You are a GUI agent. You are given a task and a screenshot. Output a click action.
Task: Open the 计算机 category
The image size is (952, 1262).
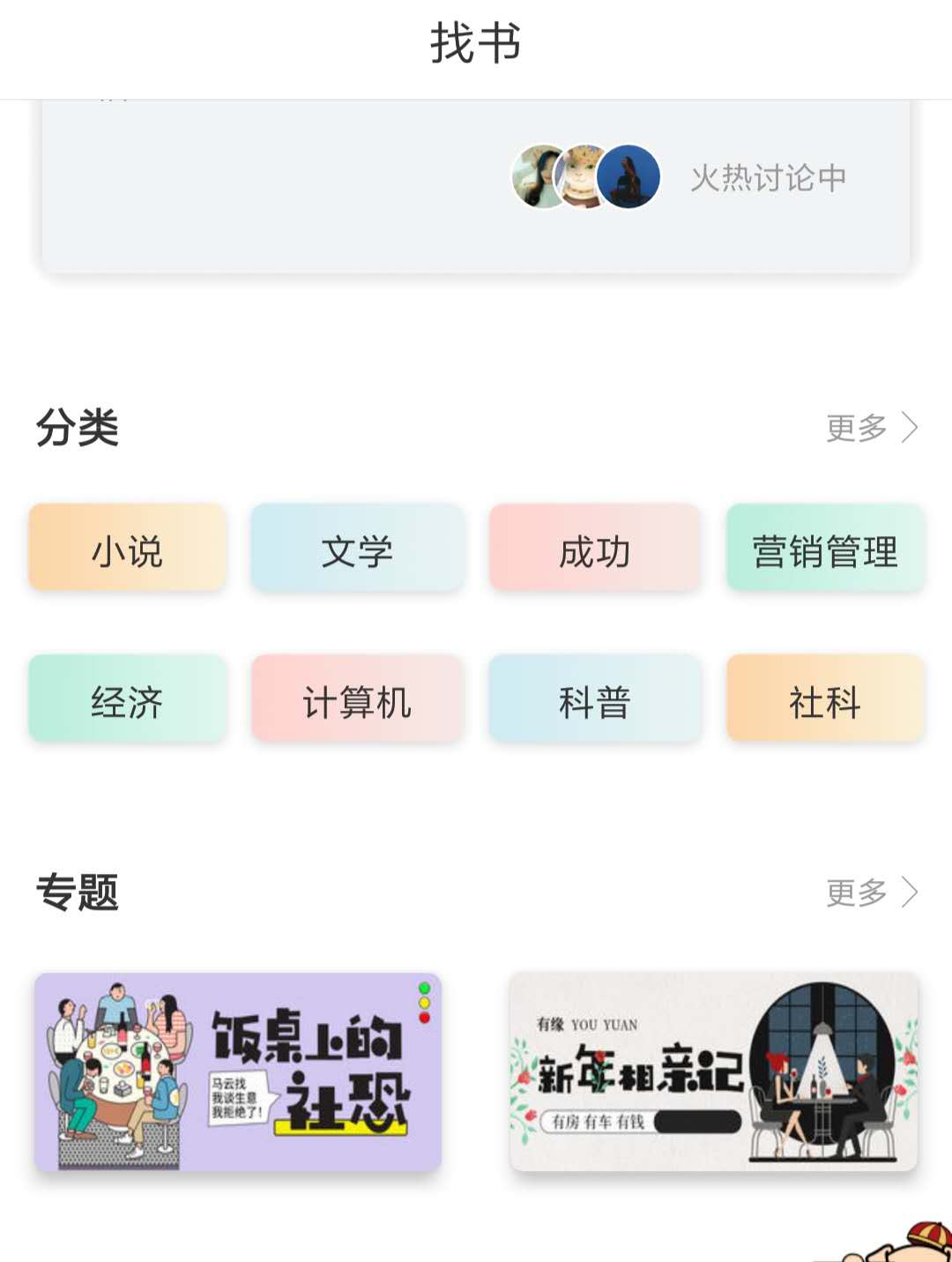coord(358,699)
